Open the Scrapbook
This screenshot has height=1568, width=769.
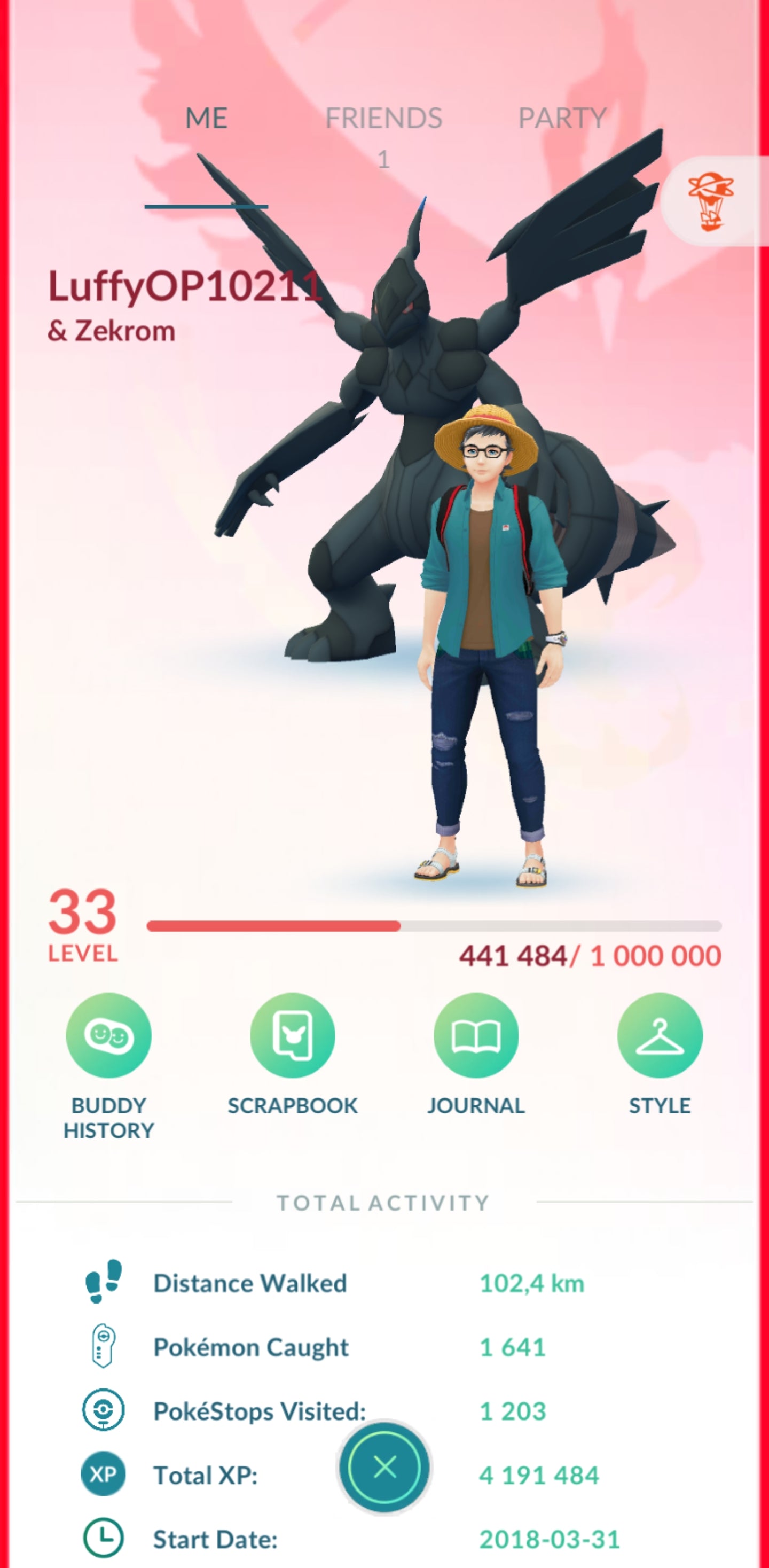[x=293, y=1035]
